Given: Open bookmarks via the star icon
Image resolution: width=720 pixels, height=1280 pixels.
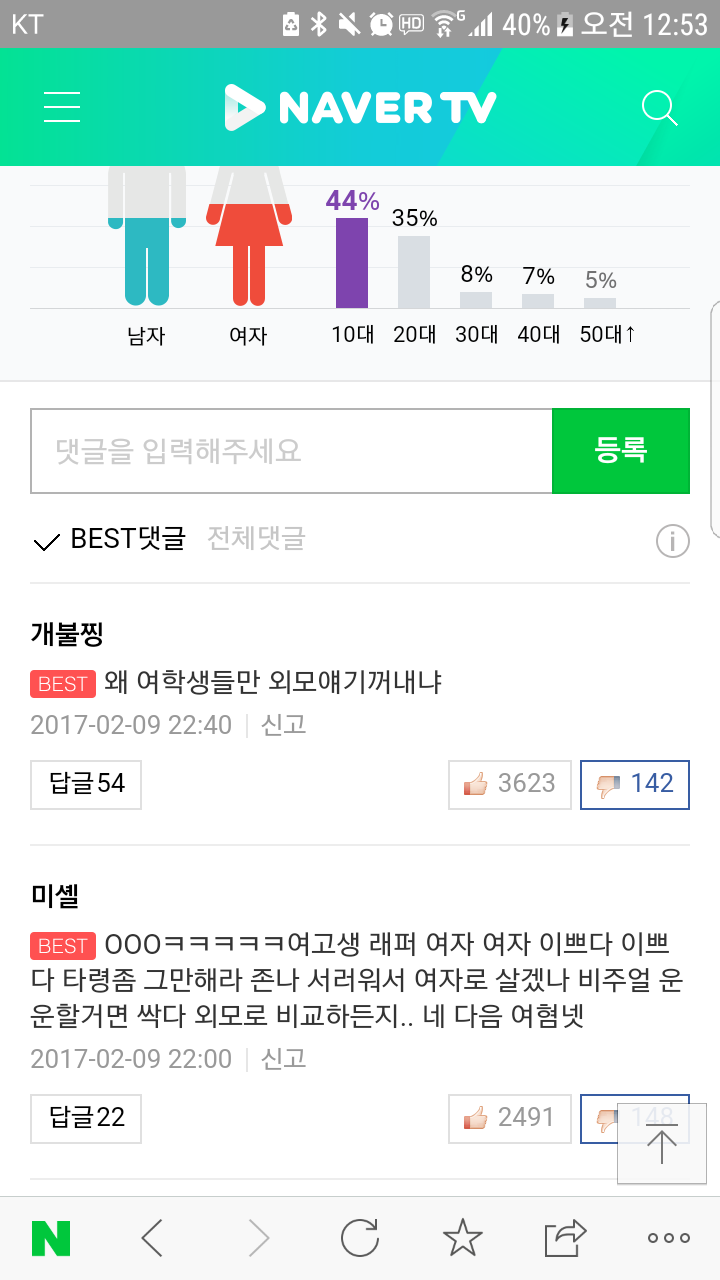Looking at the screenshot, I should 463,1237.
